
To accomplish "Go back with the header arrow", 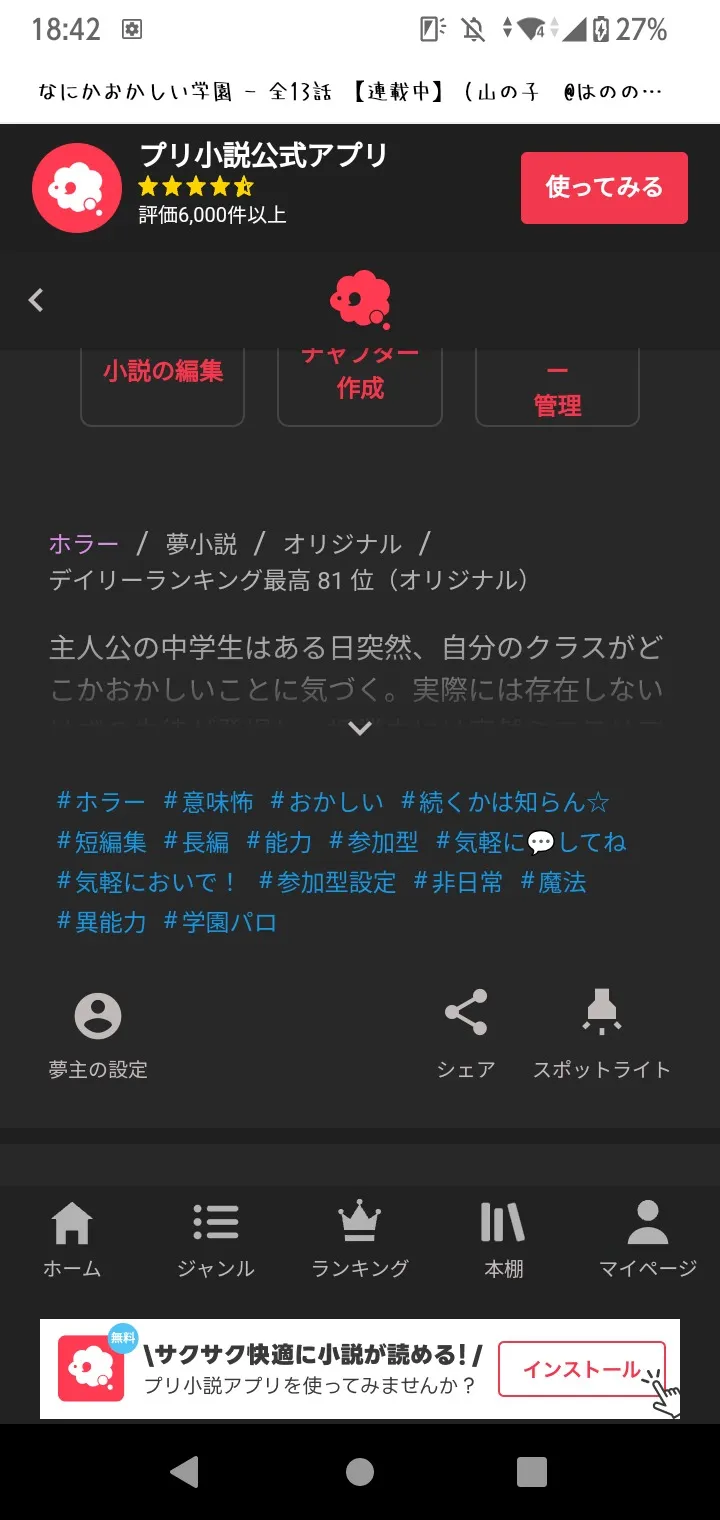I will click(36, 300).
